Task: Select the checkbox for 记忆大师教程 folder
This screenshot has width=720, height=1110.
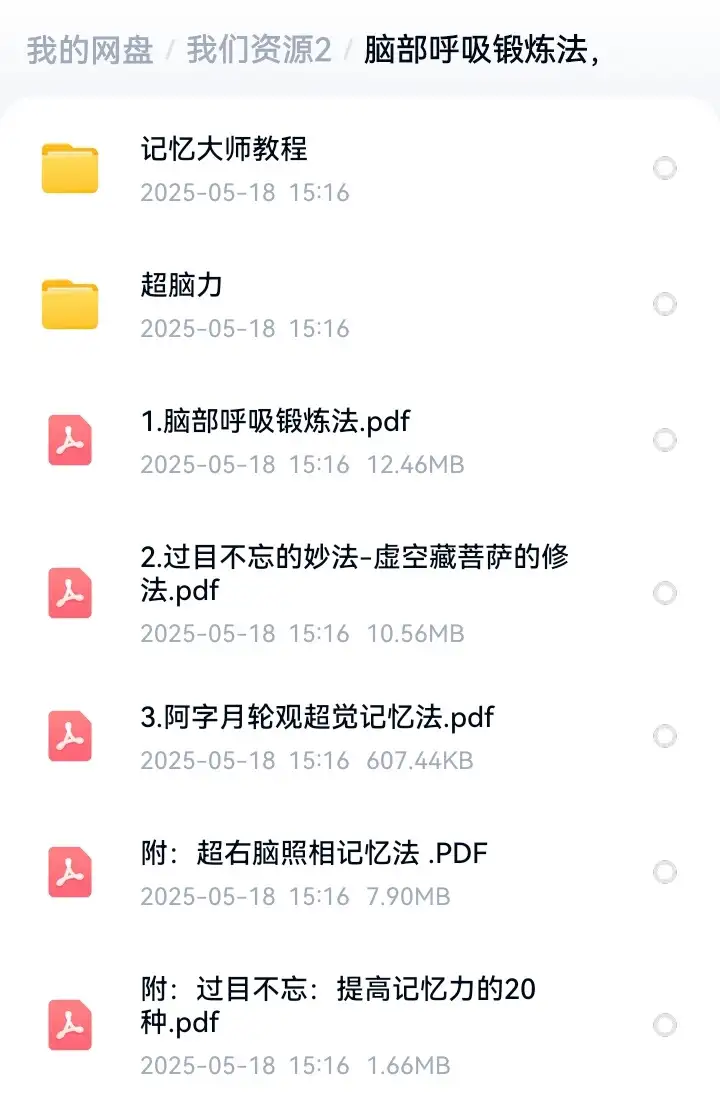Action: [663, 169]
